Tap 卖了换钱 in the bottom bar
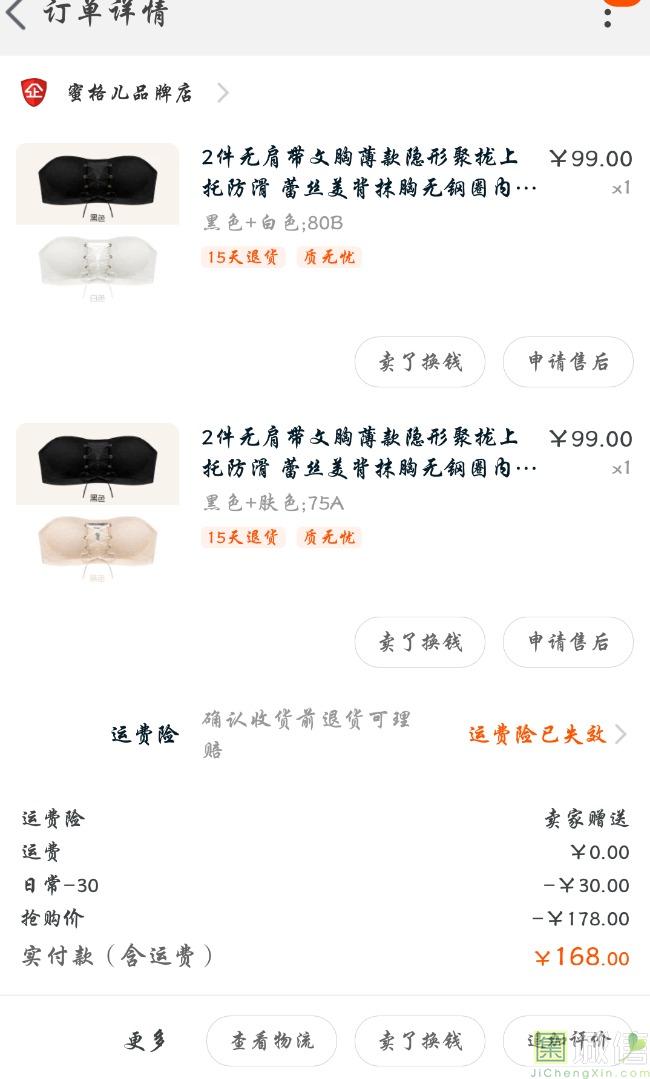This screenshot has width=650, height=1079. click(x=420, y=1041)
